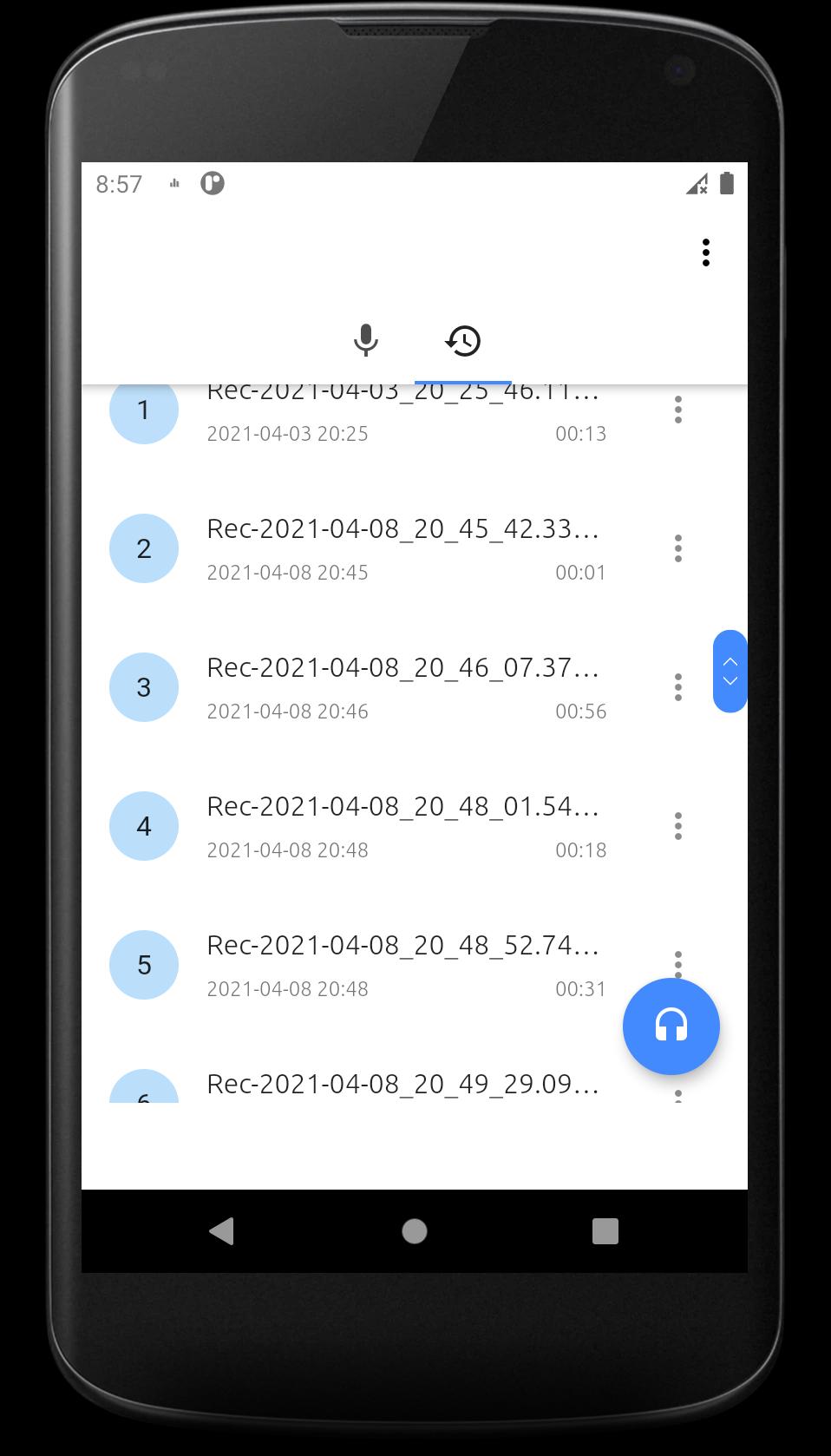831x1456 pixels.
Task: Tap the blue fast-scroll handle
Action: (x=730, y=672)
